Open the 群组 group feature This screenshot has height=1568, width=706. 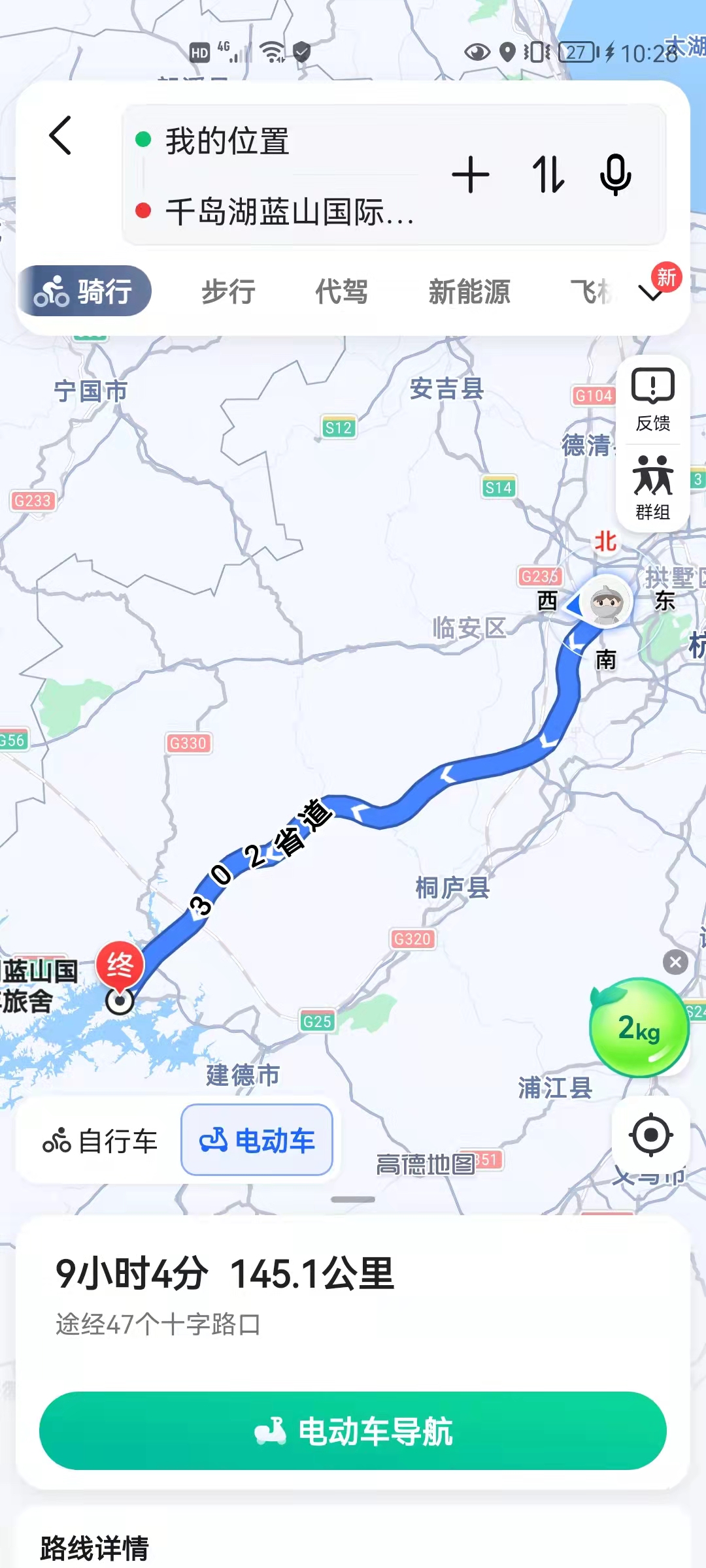pyautogui.click(x=652, y=487)
